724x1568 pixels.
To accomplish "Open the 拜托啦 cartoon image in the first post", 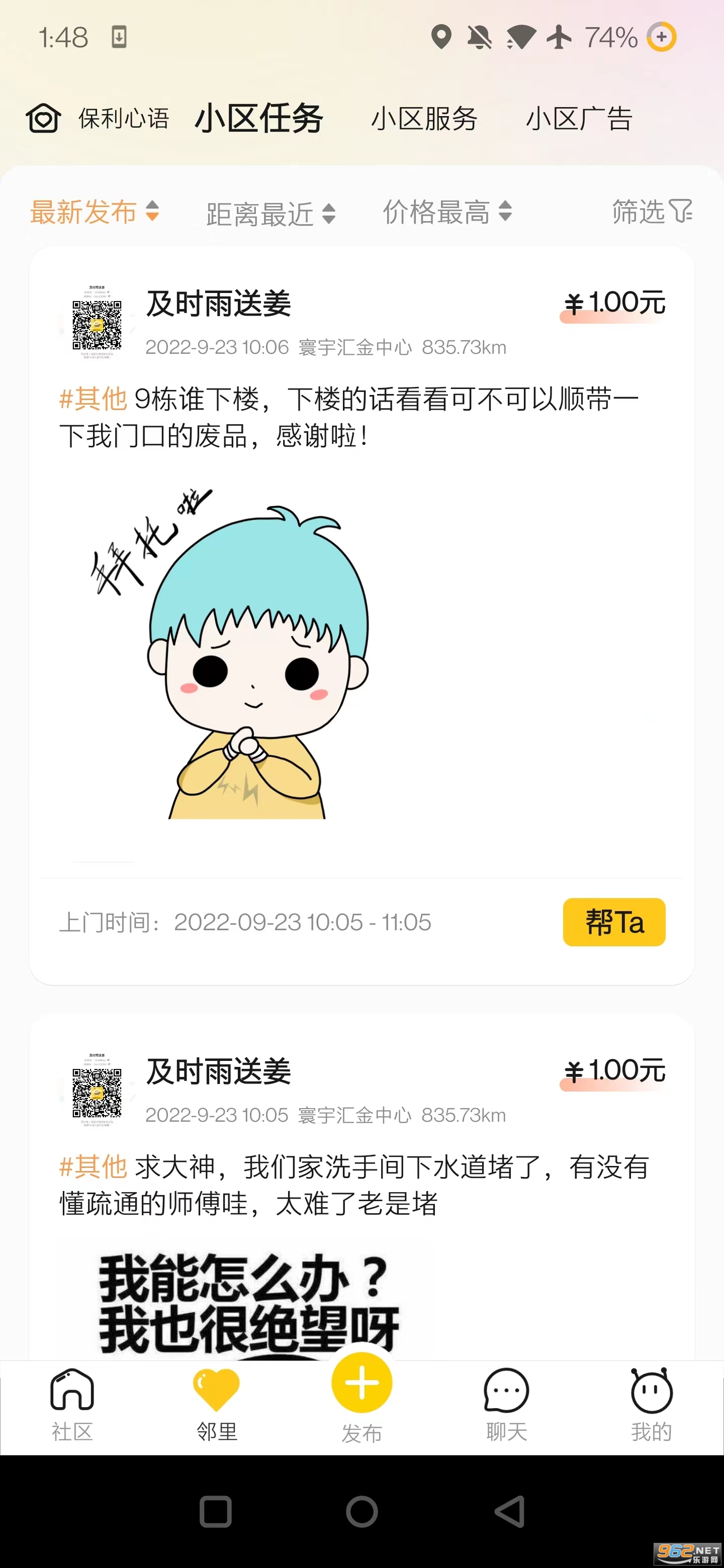I will [x=231, y=654].
